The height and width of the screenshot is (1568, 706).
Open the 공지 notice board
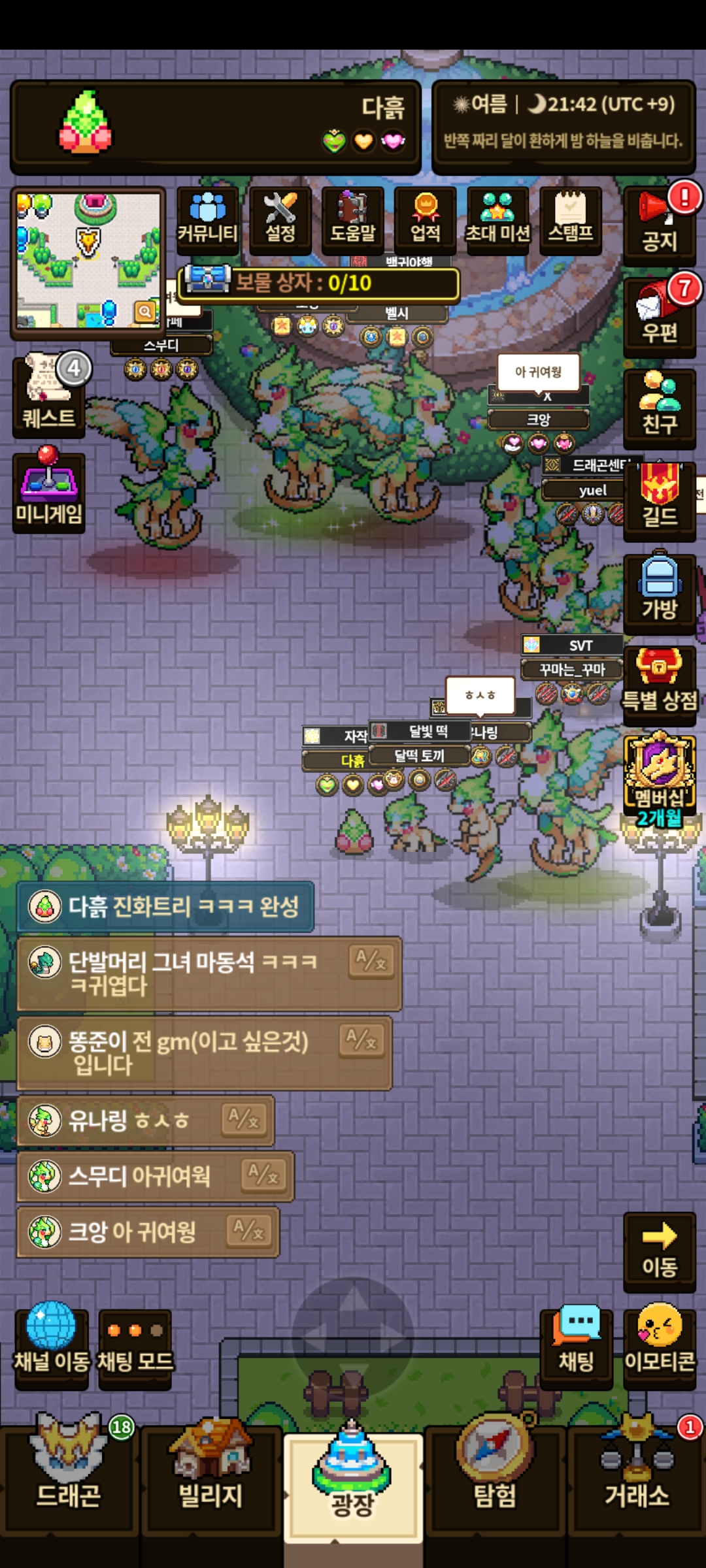[660, 225]
